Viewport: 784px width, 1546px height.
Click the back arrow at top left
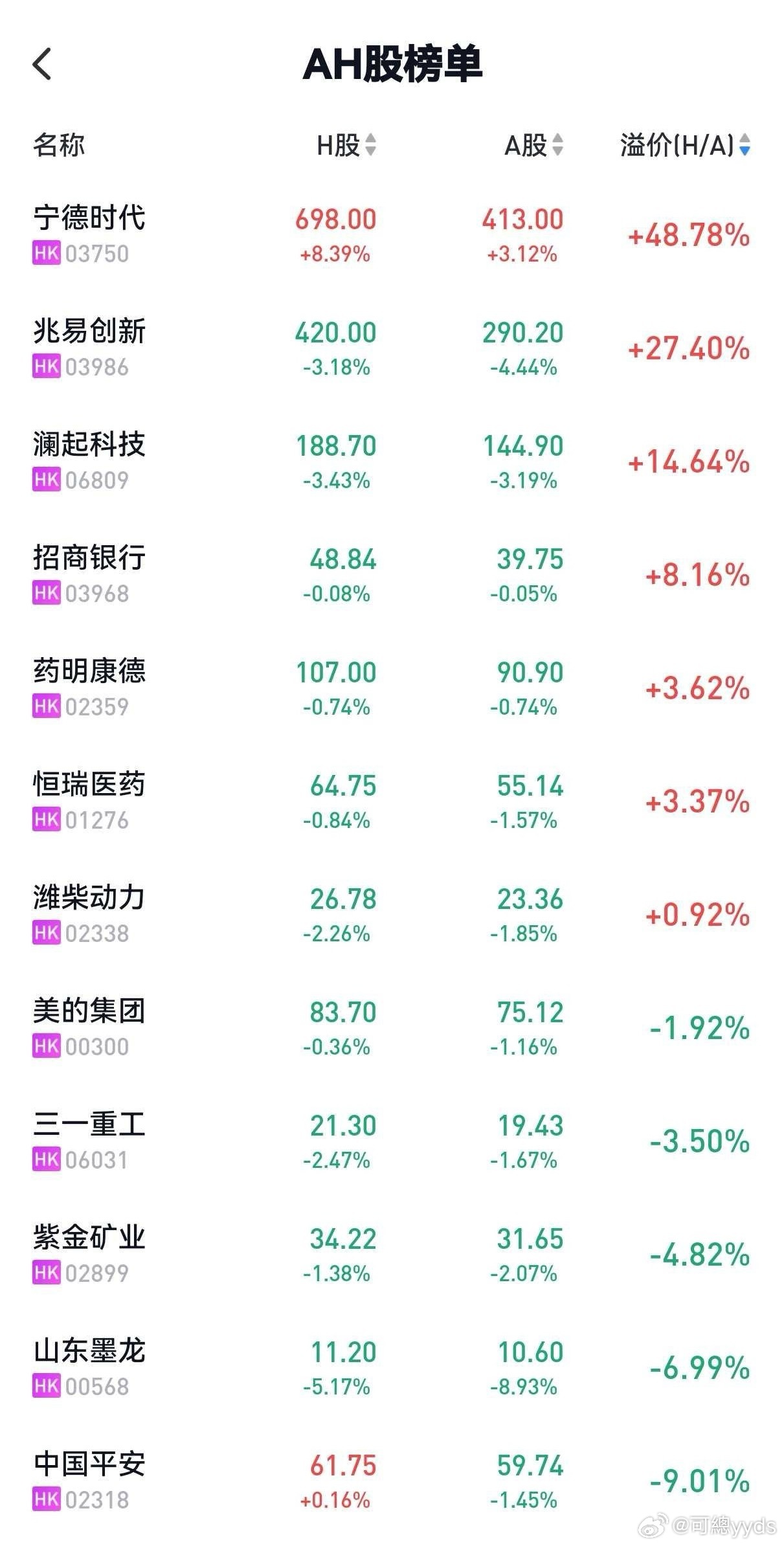[43, 65]
